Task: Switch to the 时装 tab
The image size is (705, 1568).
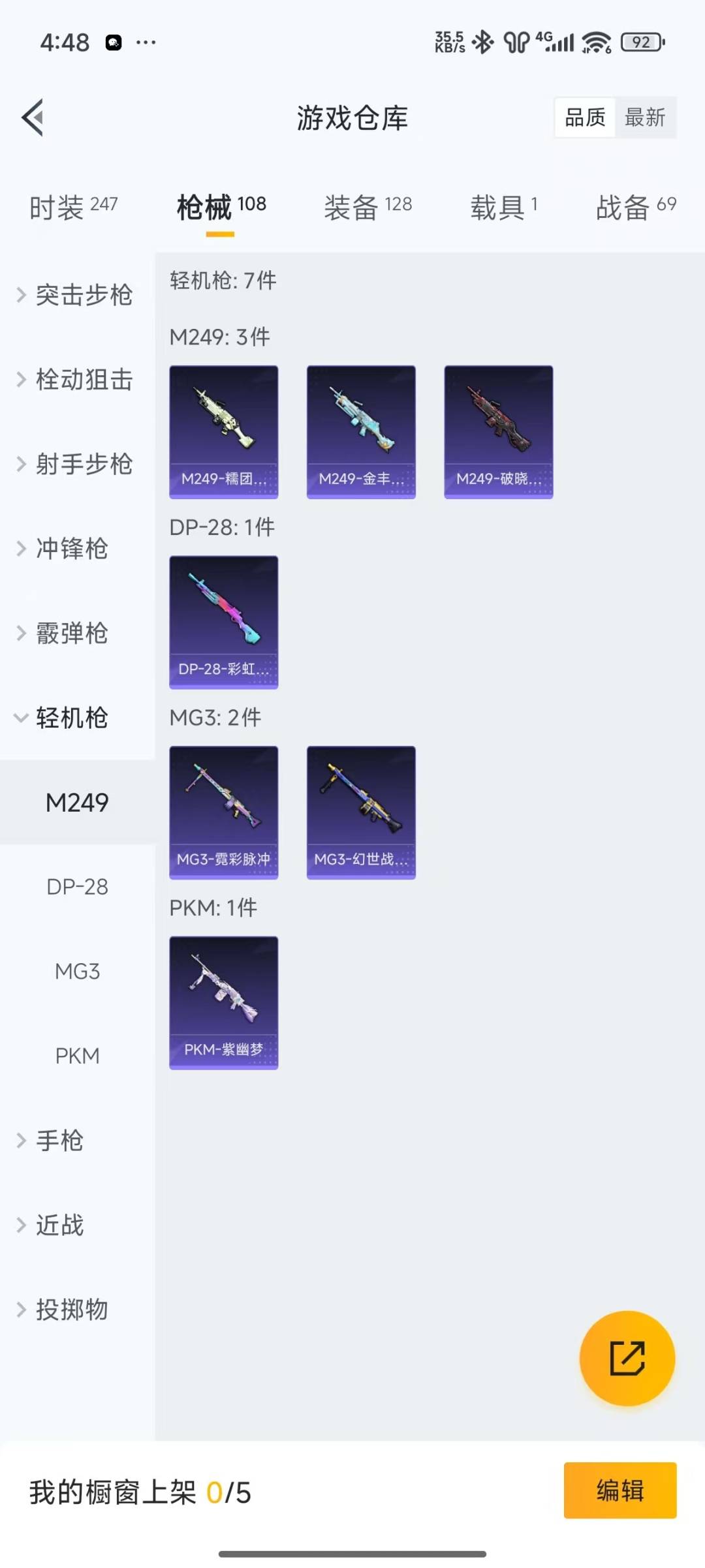Action: click(73, 208)
